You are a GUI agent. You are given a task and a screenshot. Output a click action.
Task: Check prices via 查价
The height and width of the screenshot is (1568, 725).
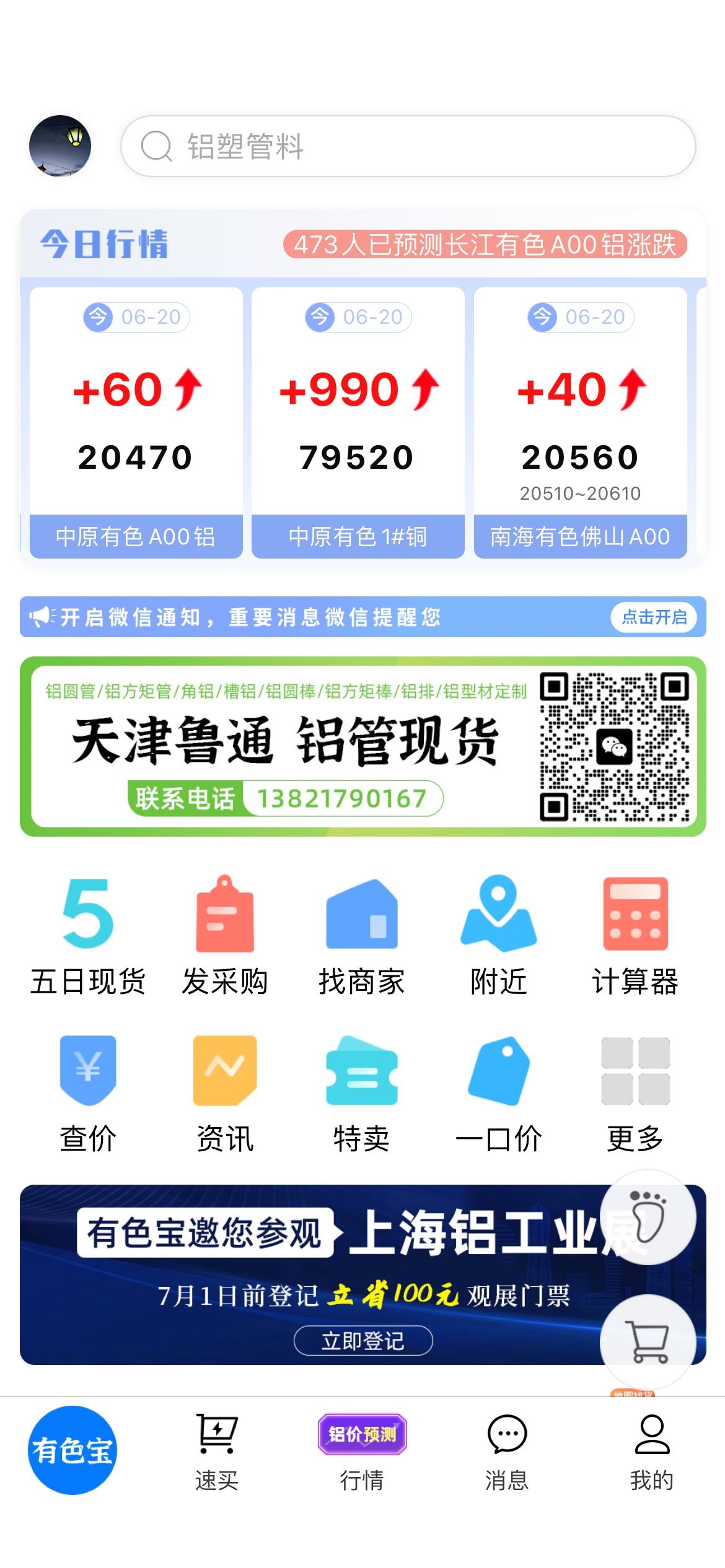click(88, 1093)
